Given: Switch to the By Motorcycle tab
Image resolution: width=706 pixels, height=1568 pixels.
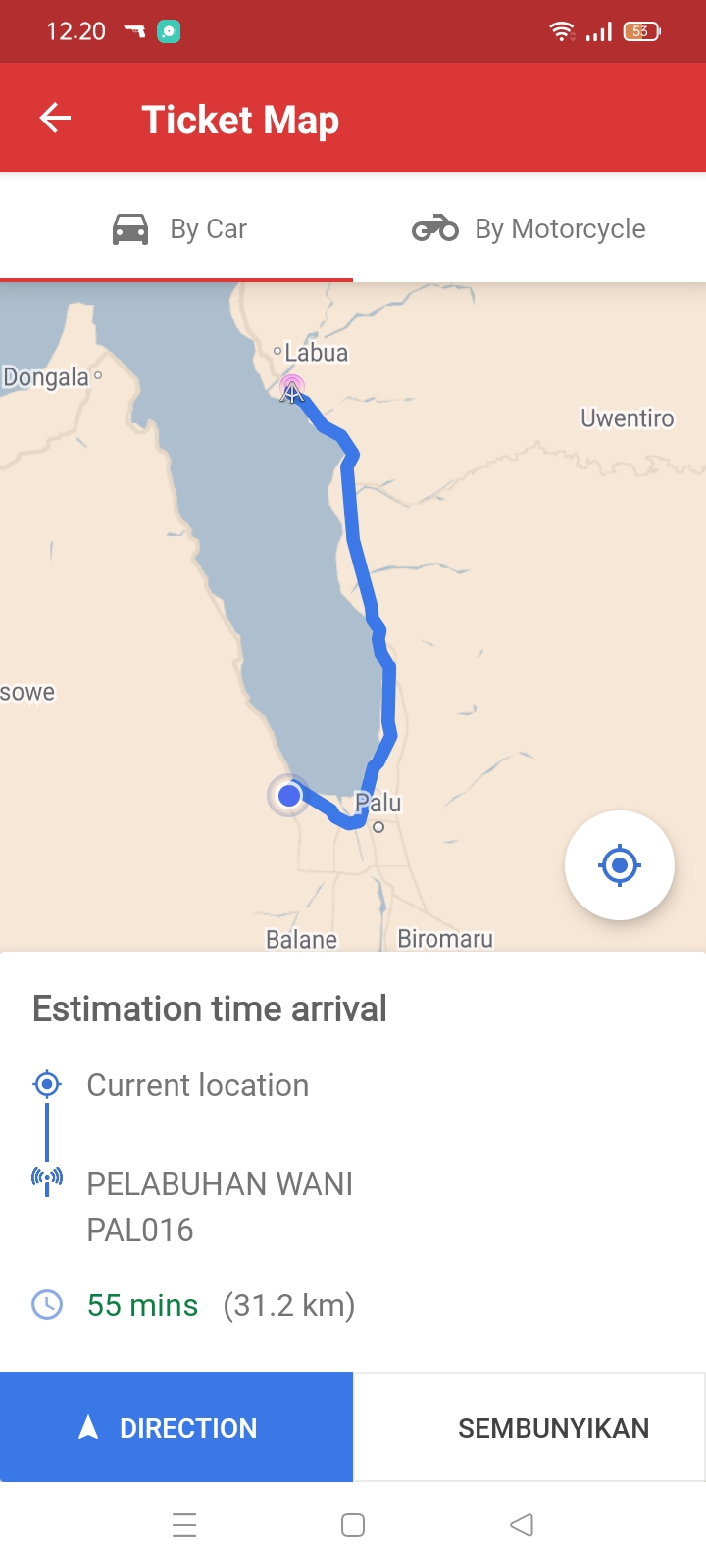Looking at the screenshot, I should [x=529, y=228].
